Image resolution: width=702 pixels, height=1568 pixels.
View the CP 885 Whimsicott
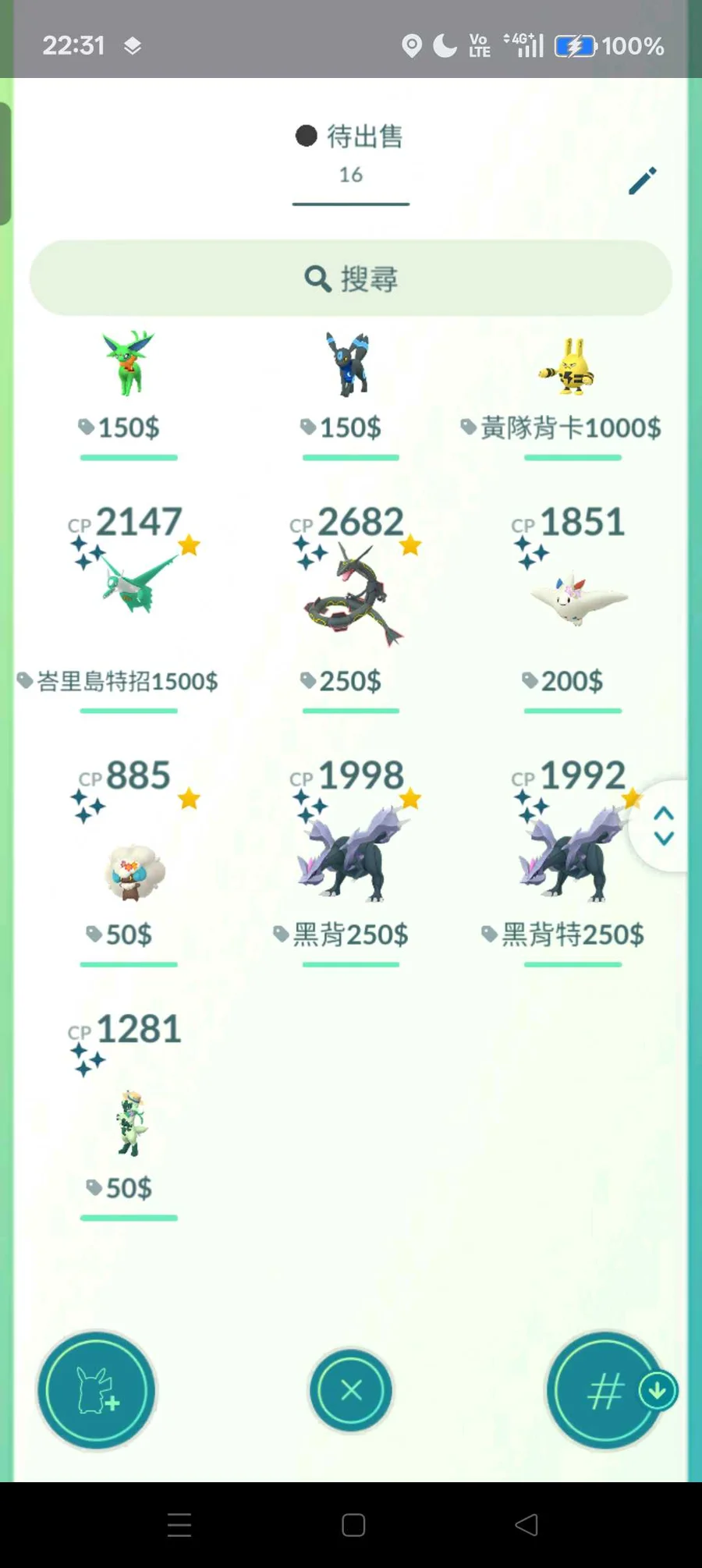tap(131, 870)
